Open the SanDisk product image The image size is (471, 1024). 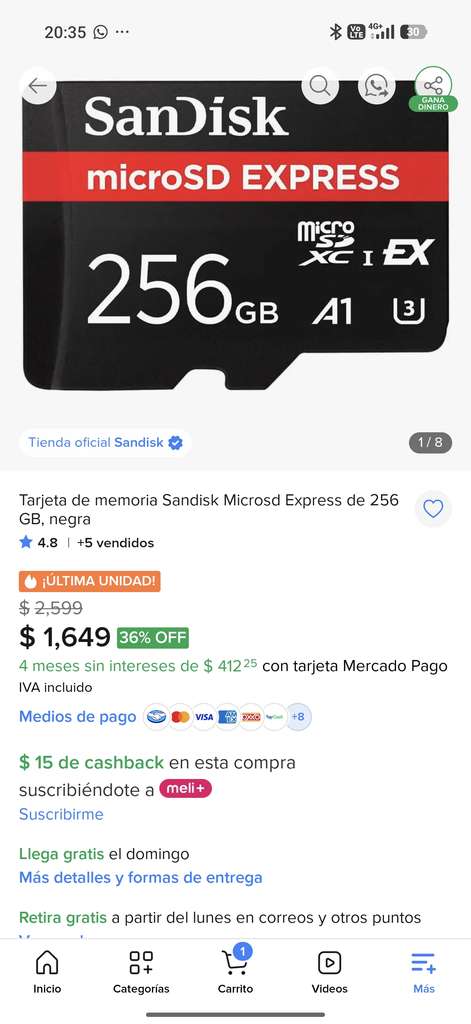[236, 235]
